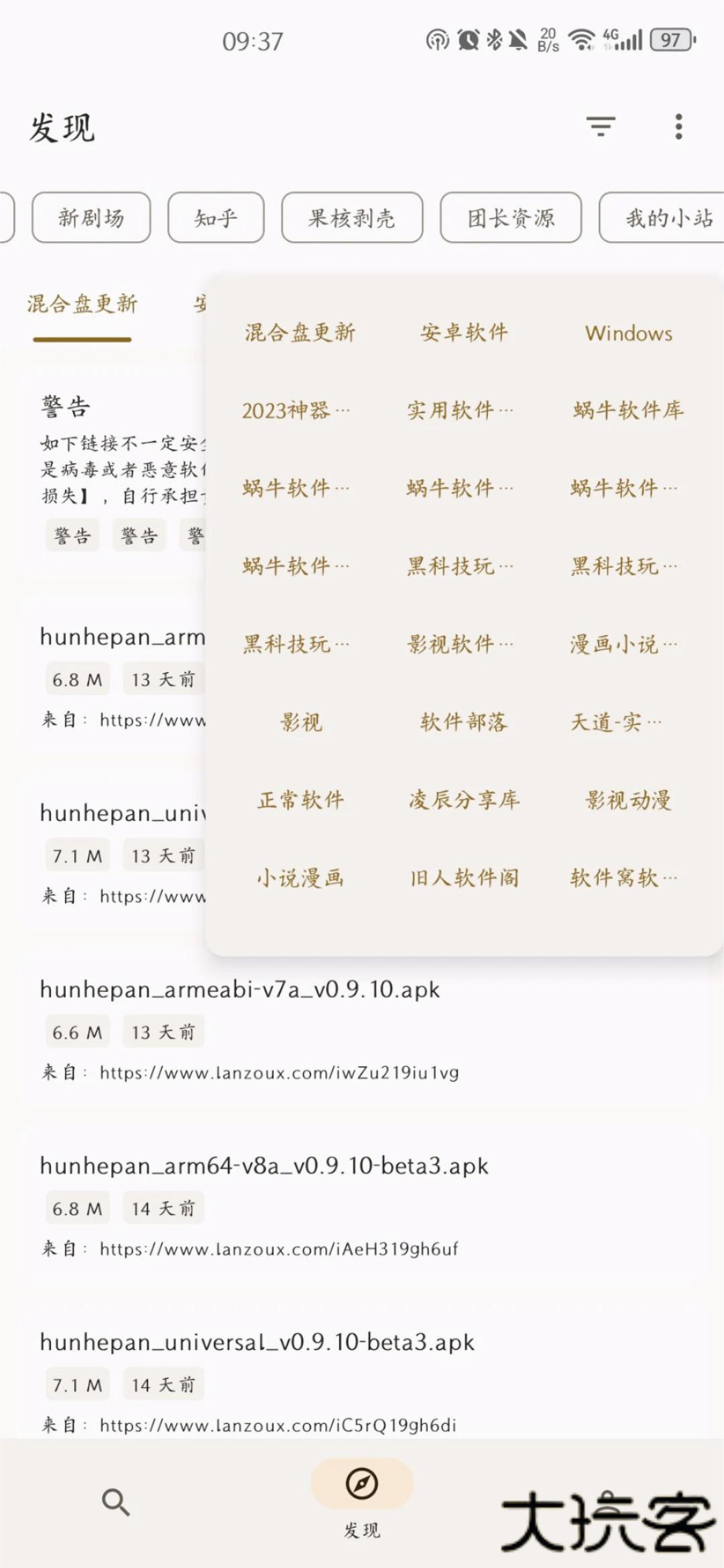This screenshot has height=1568, width=724.
Task: Open the filter icon in the top bar
Action: pyautogui.click(x=601, y=125)
